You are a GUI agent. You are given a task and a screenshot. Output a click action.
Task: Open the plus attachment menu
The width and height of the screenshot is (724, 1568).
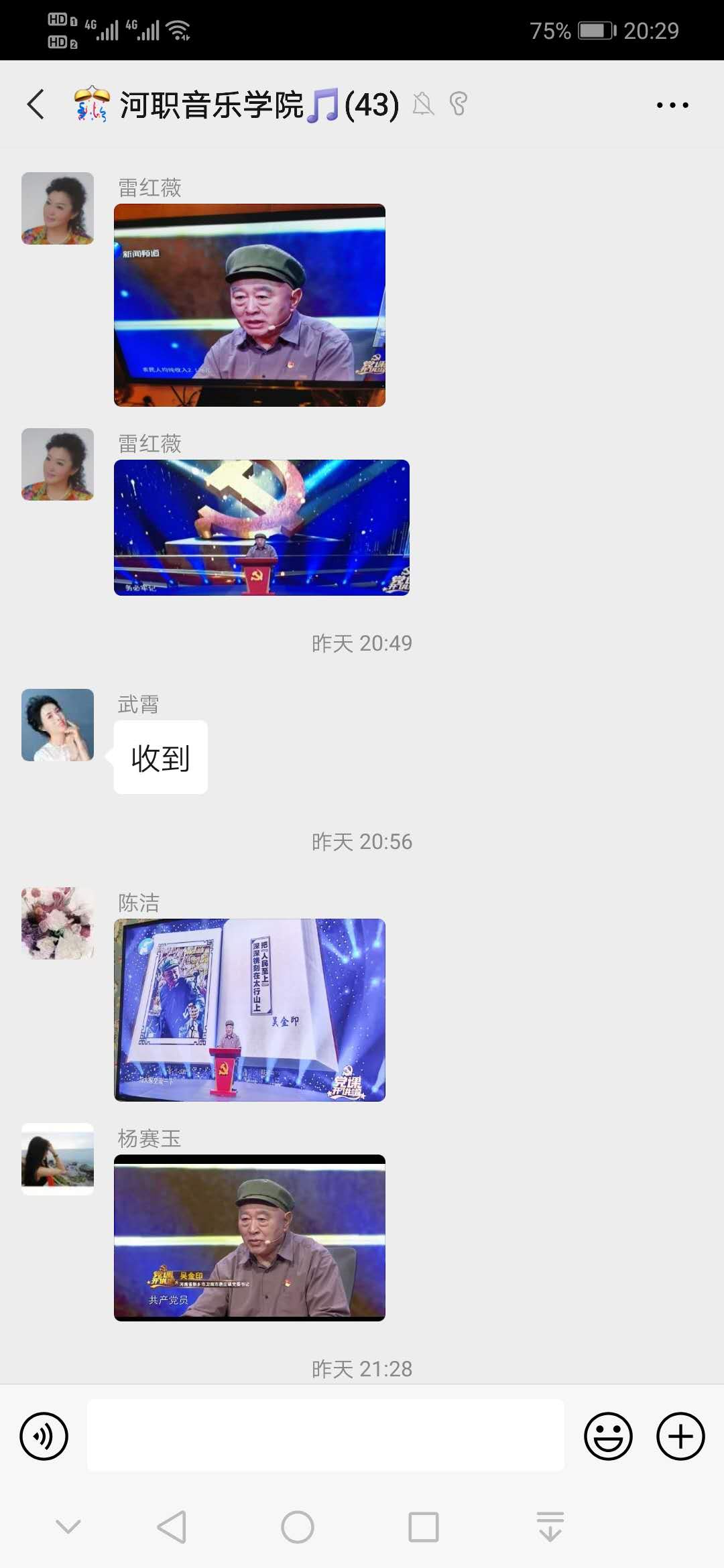click(680, 1436)
